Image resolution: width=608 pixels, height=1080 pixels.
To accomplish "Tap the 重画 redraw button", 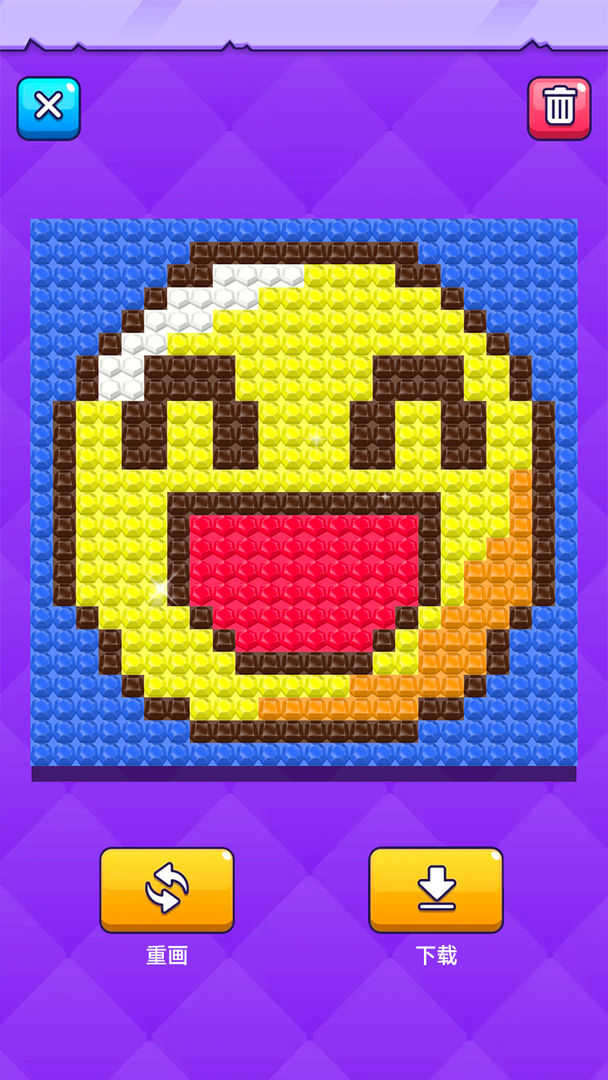I will [x=167, y=889].
